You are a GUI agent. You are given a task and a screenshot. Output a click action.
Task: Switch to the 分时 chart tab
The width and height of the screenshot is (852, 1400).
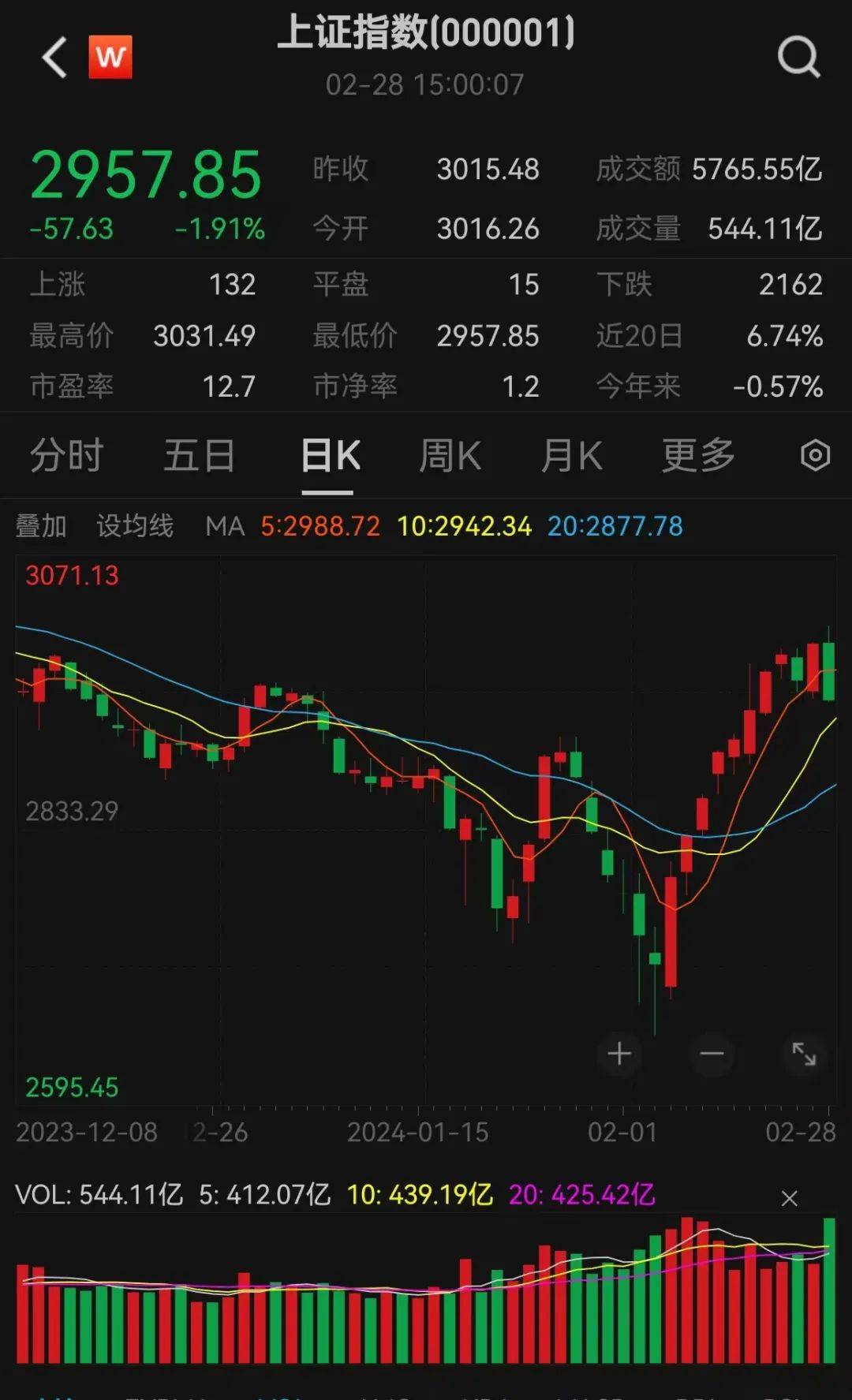[66, 456]
